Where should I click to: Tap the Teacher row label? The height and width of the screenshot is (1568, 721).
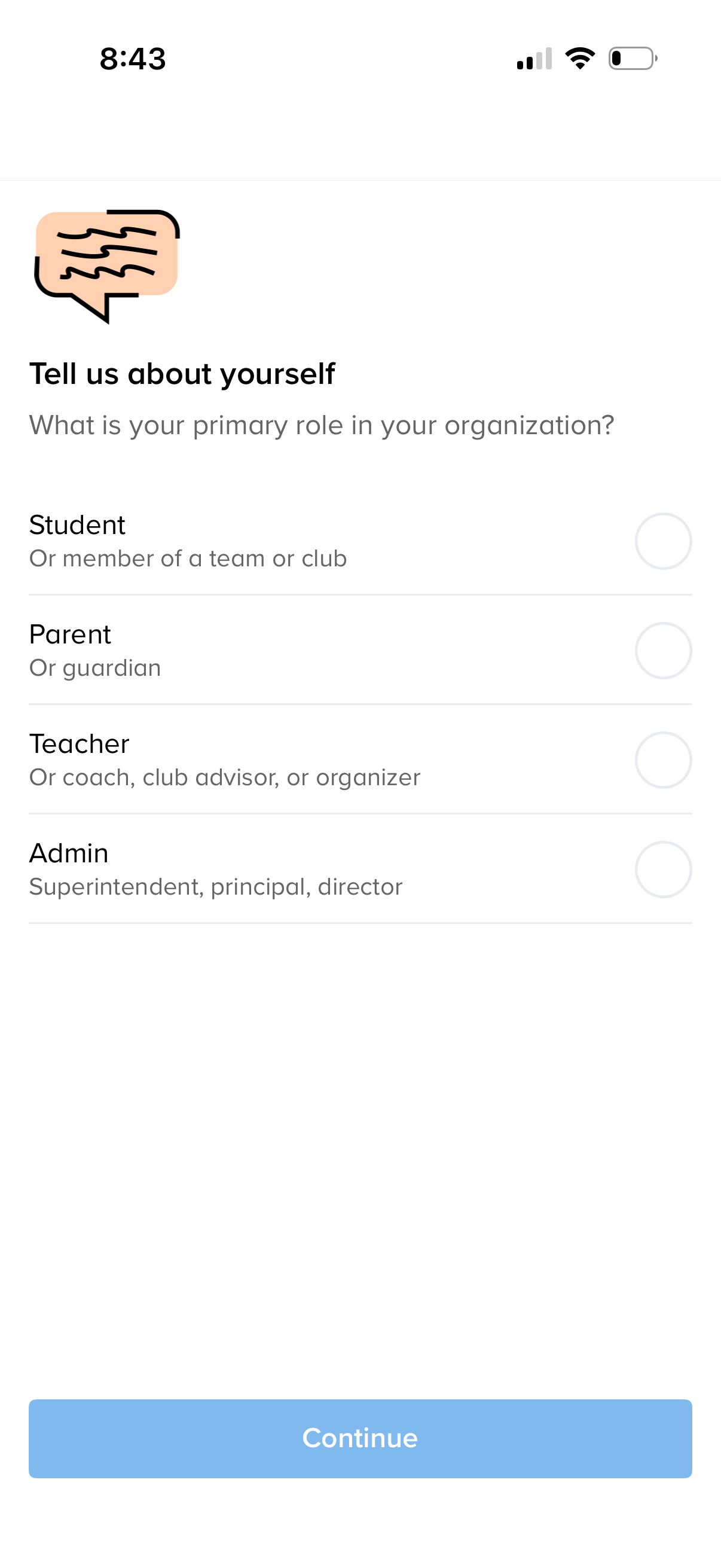point(79,743)
